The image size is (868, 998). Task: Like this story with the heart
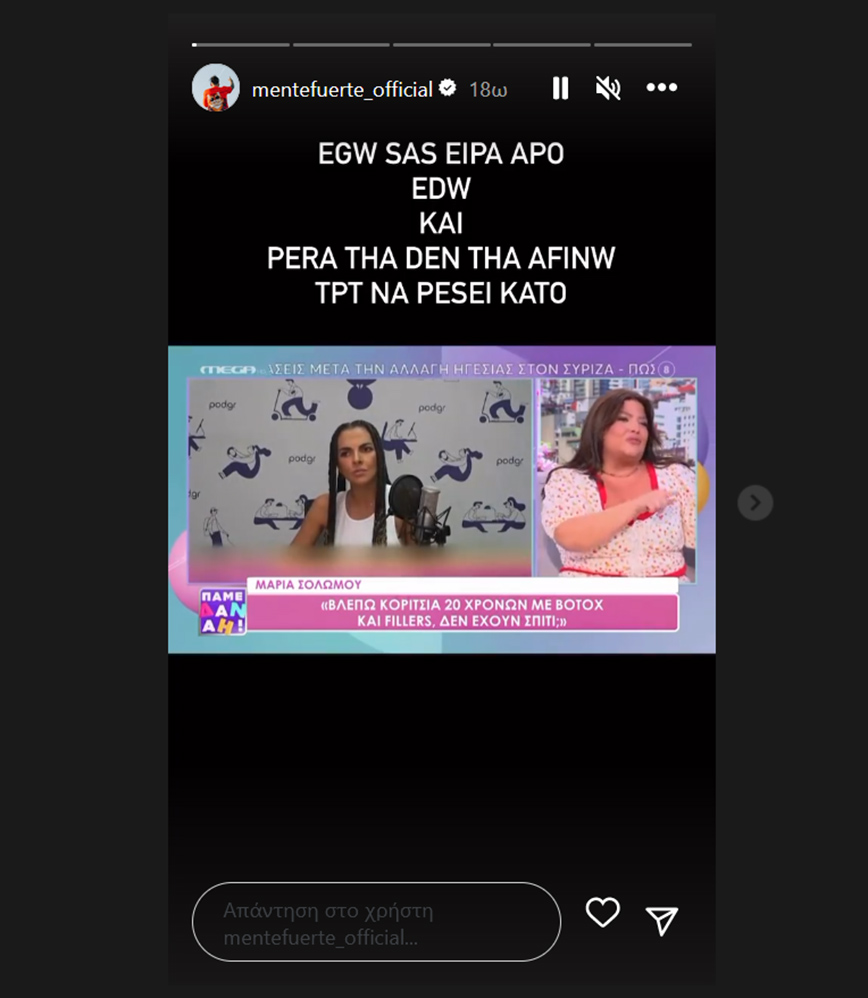coord(602,913)
